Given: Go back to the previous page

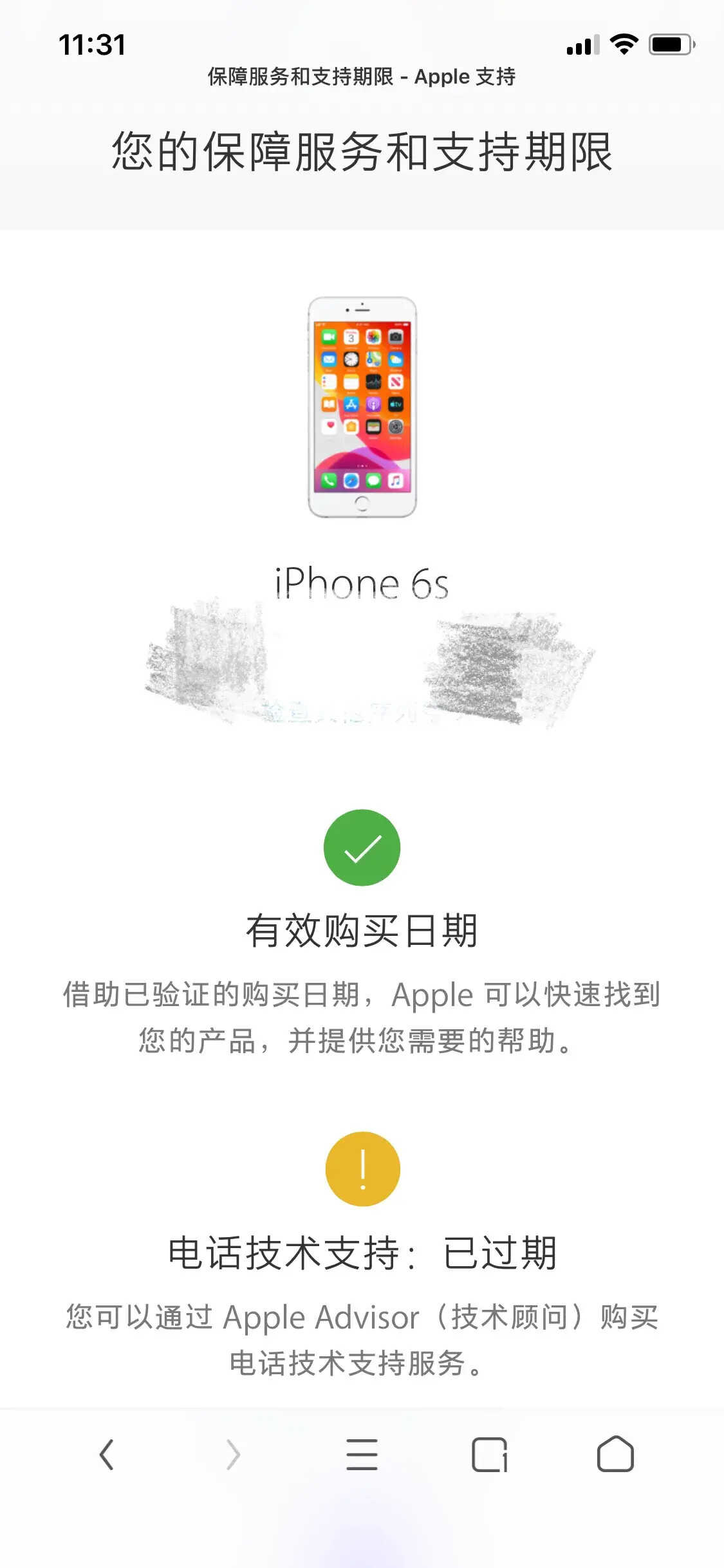Looking at the screenshot, I should coord(107,1455).
